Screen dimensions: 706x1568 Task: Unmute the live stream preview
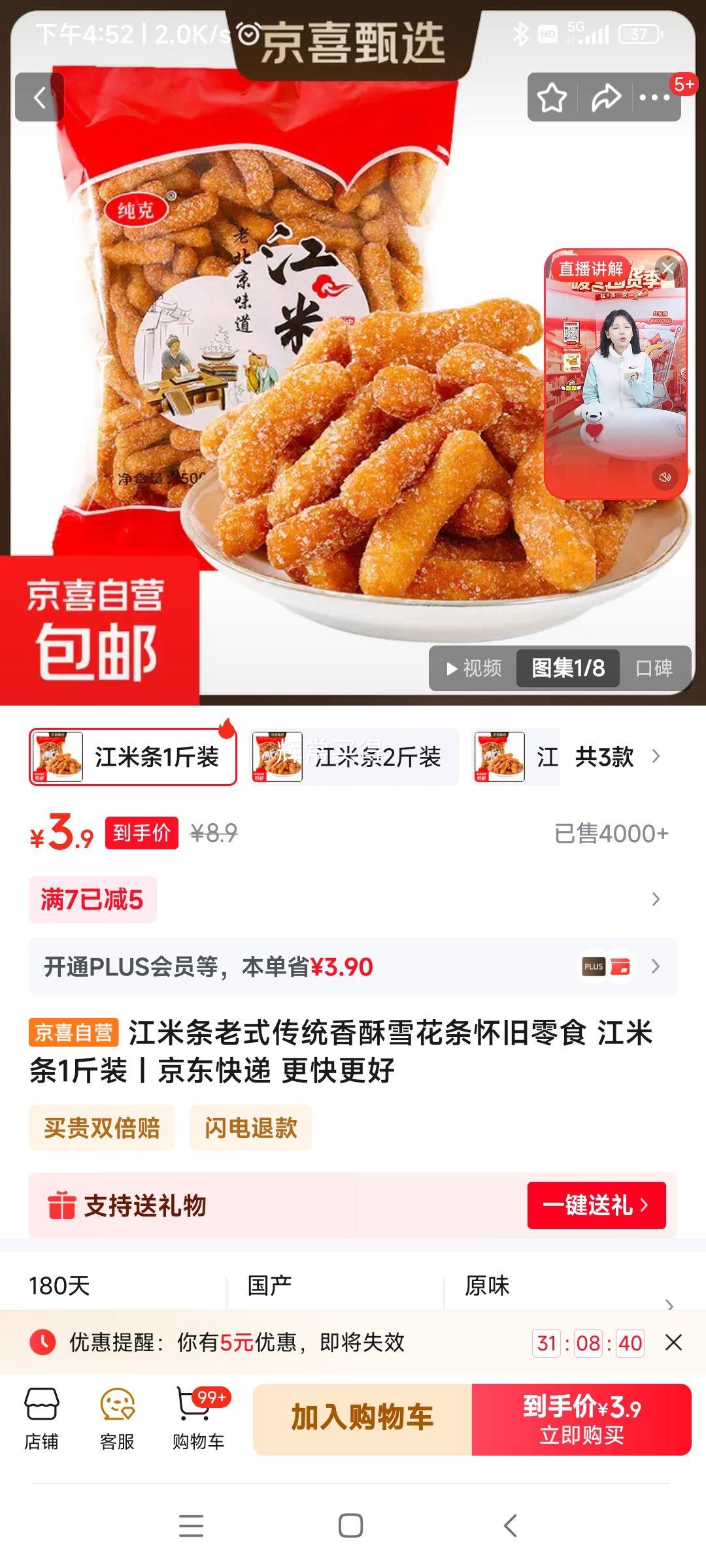click(x=665, y=478)
